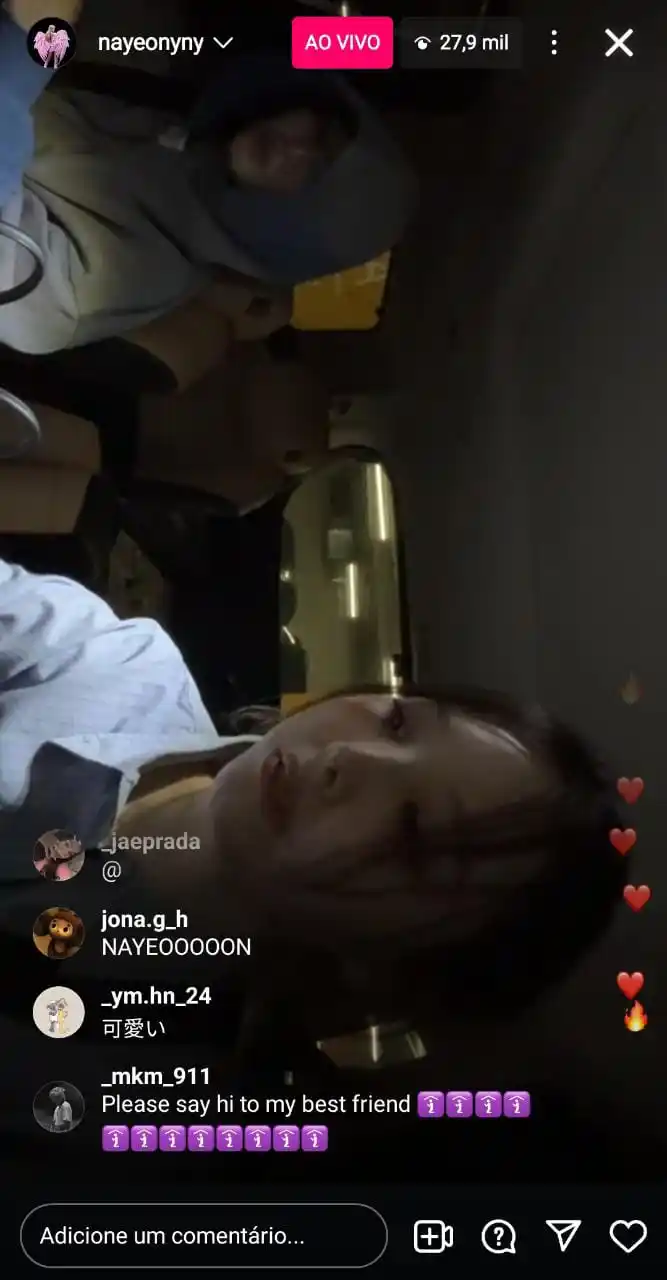Tap the Adicione um comentário field

point(203,1236)
